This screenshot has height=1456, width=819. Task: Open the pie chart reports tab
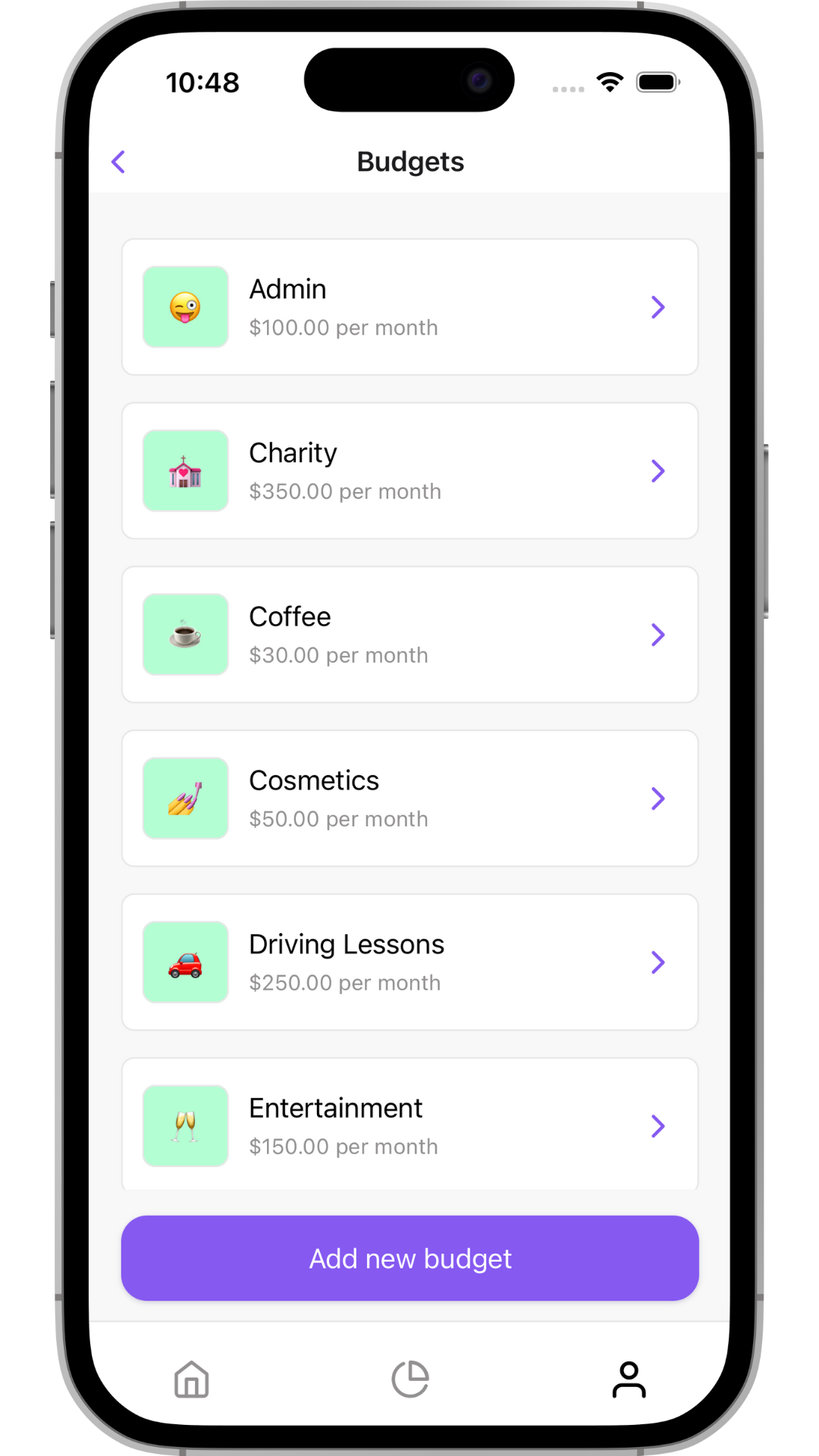(x=410, y=1379)
